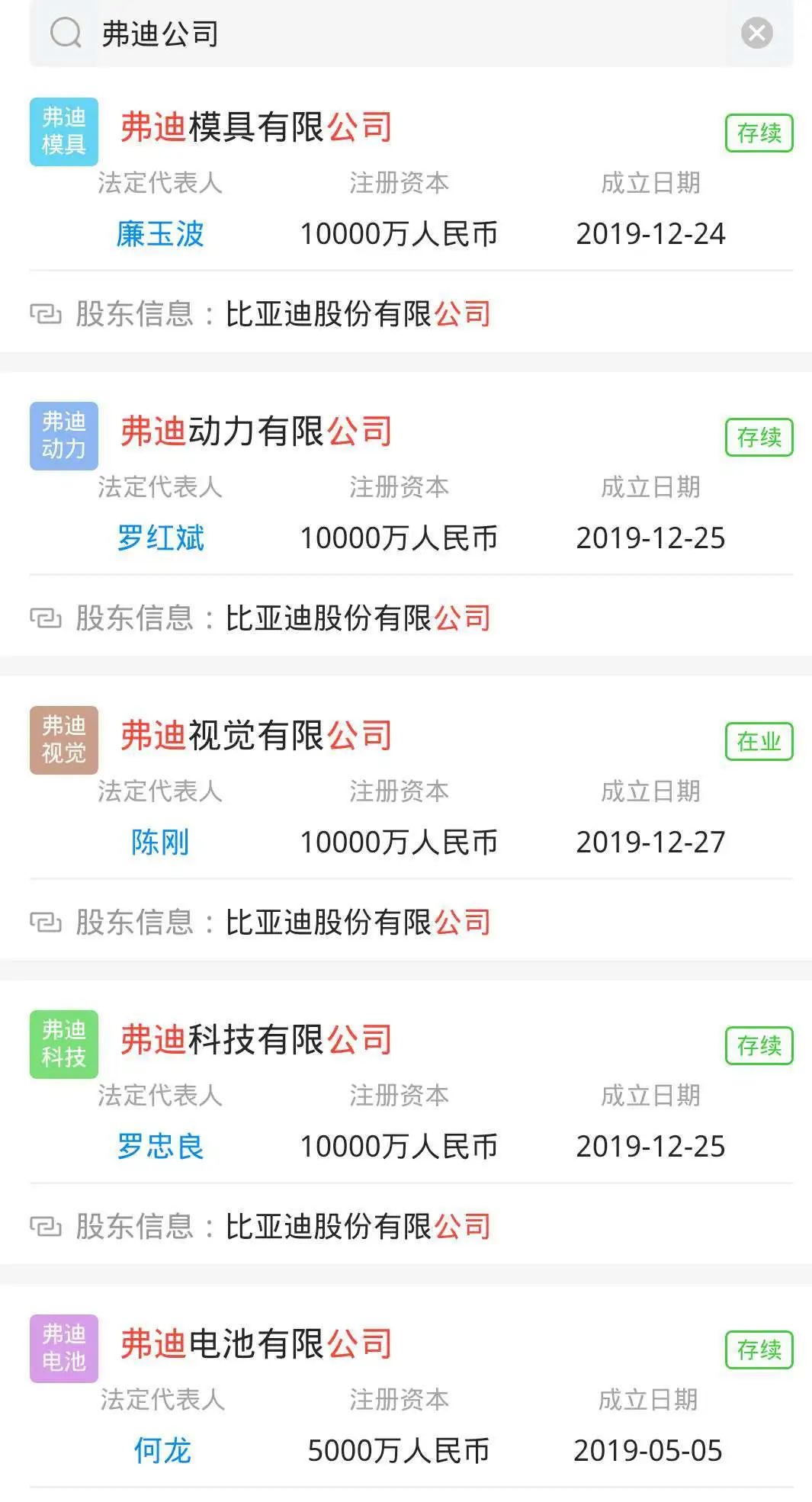Image resolution: width=812 pixels, height=1502 pixels.
Task: Clear the search text with the X icon
Action: [x=757, y=34]
